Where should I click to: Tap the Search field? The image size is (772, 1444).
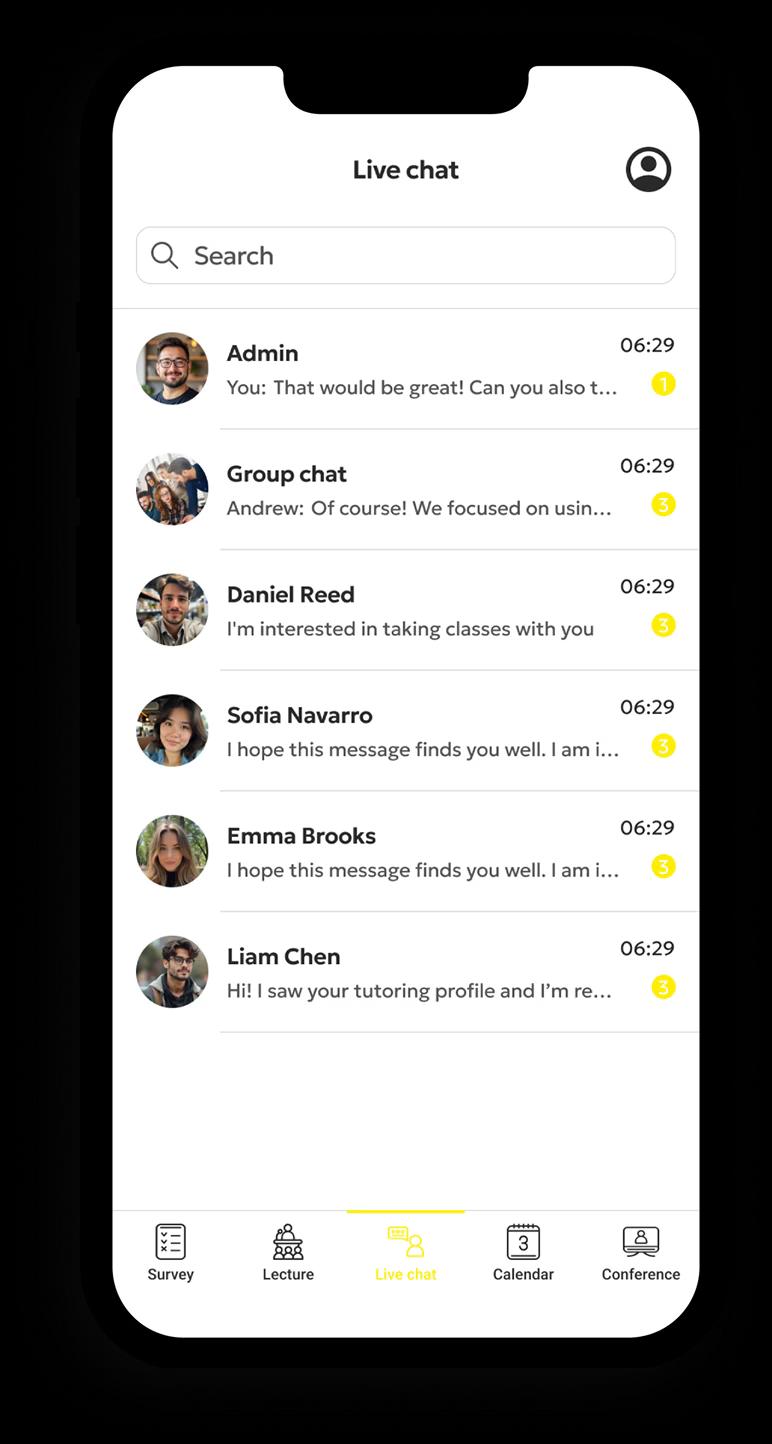tap(406, 256)
